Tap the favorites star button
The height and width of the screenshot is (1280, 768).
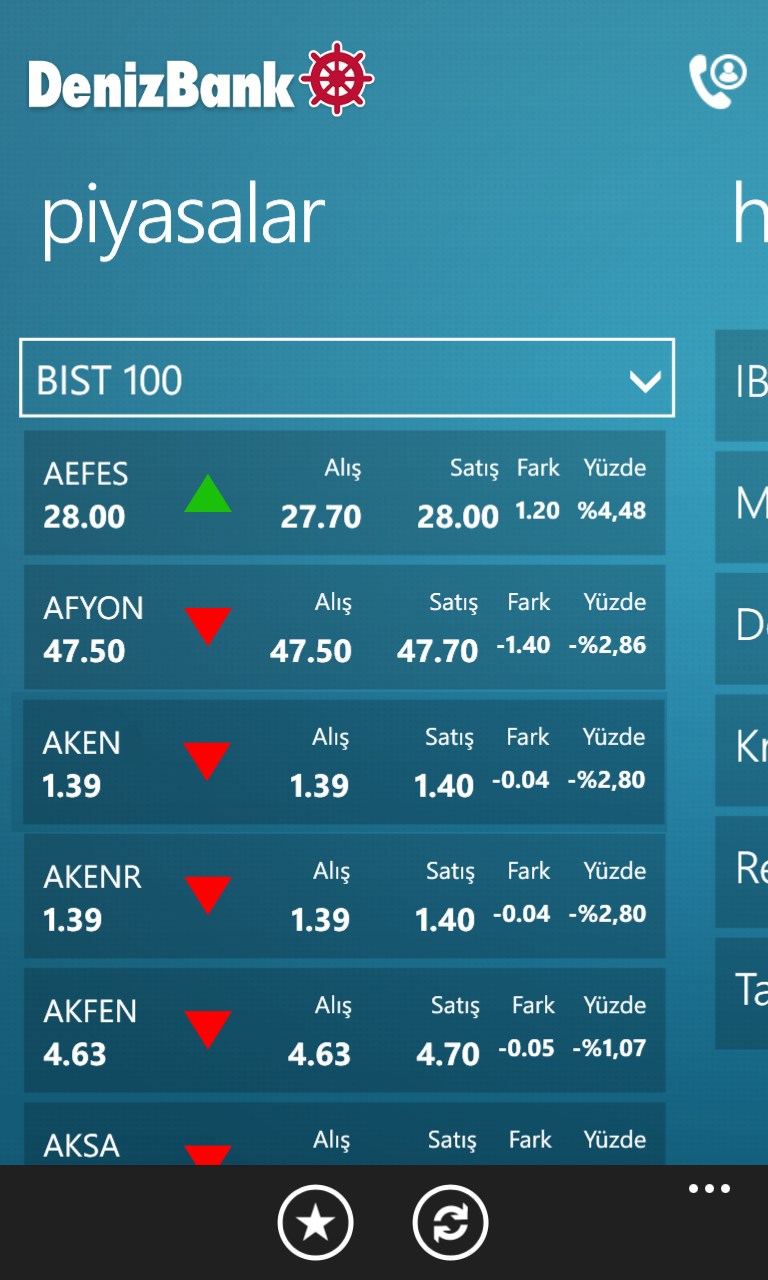coord(315,1221)
